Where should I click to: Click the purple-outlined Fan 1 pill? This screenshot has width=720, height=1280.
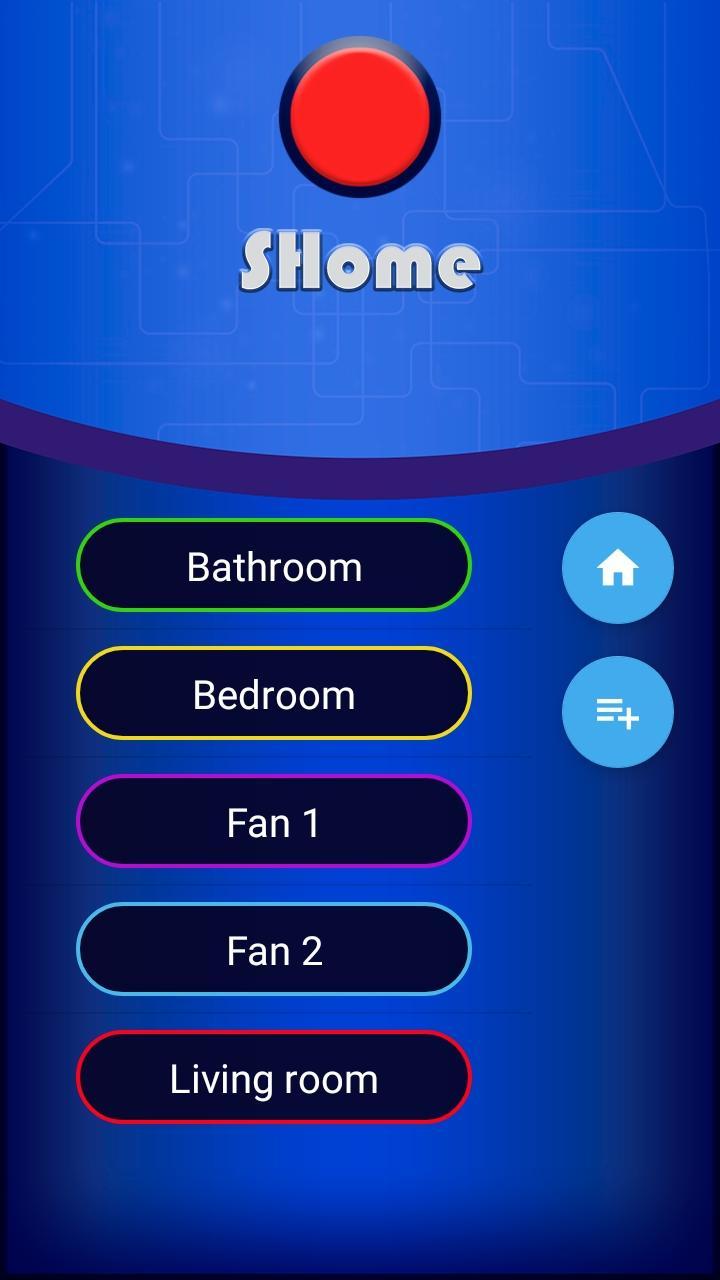point(274,822)
